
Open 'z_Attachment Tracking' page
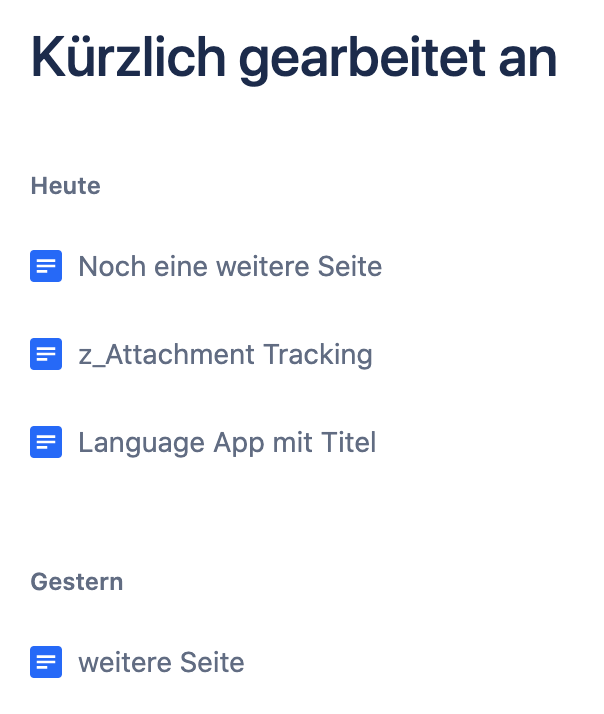coord(225,354)
